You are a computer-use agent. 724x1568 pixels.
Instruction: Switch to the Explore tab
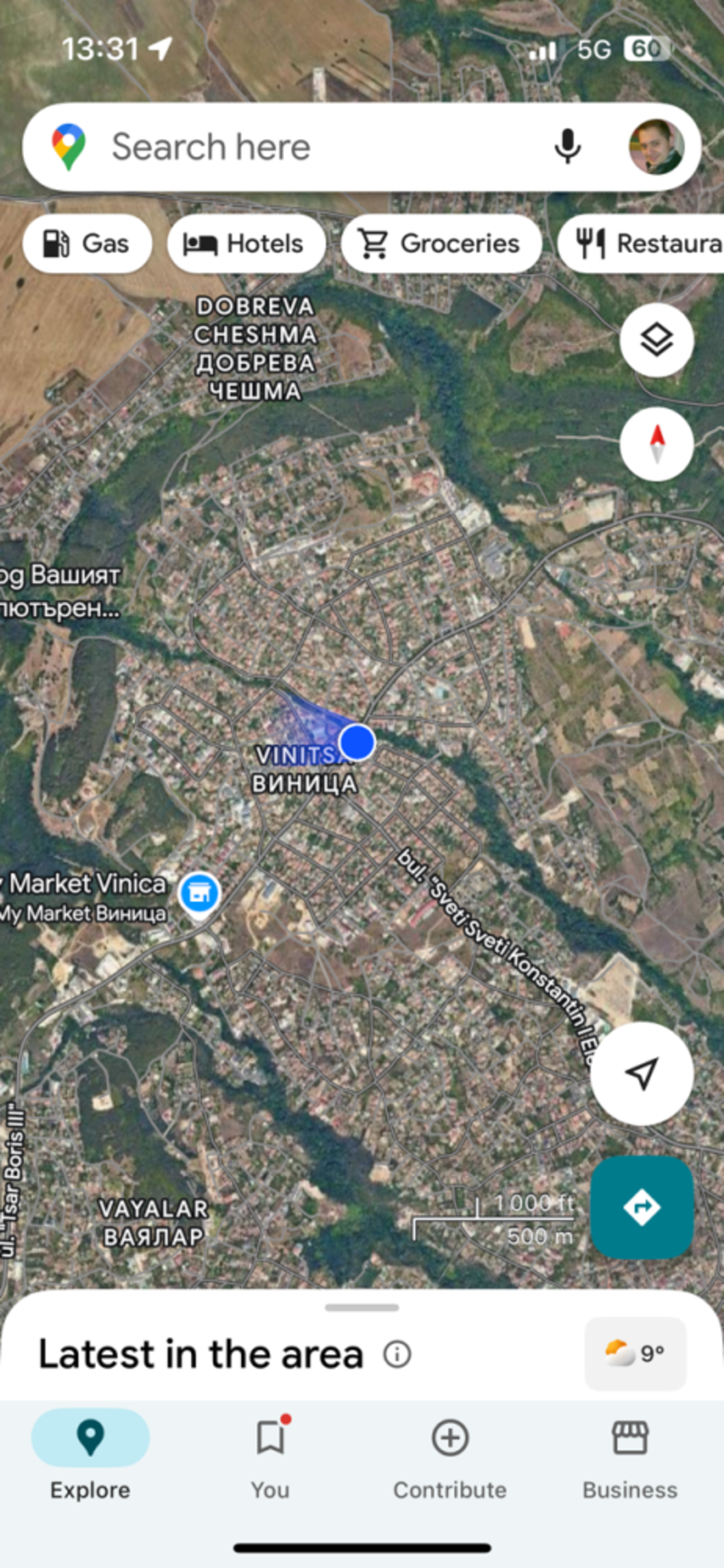[x=90, y=1454]
